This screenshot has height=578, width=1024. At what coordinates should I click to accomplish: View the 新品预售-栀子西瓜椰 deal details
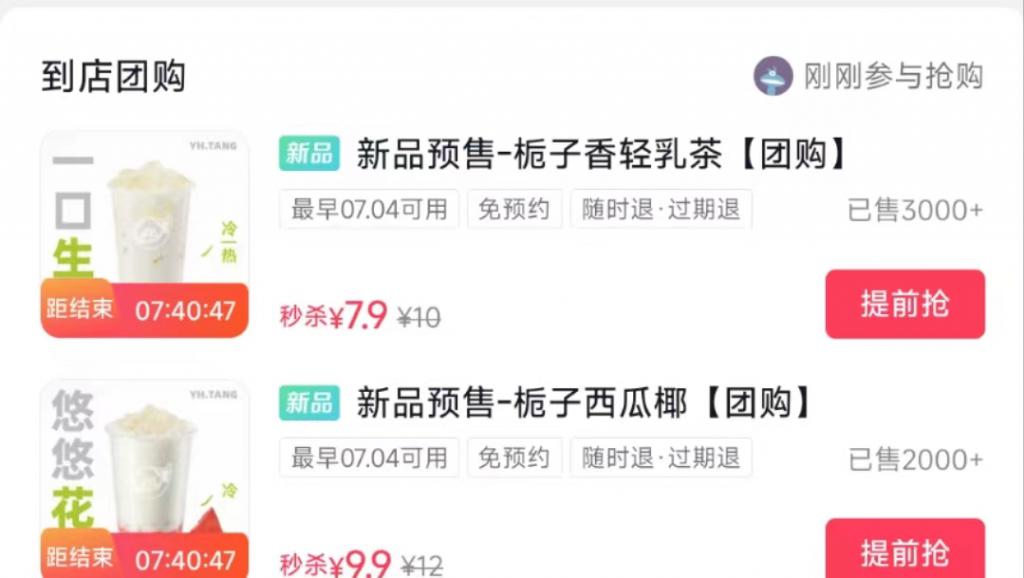[586, 403]
